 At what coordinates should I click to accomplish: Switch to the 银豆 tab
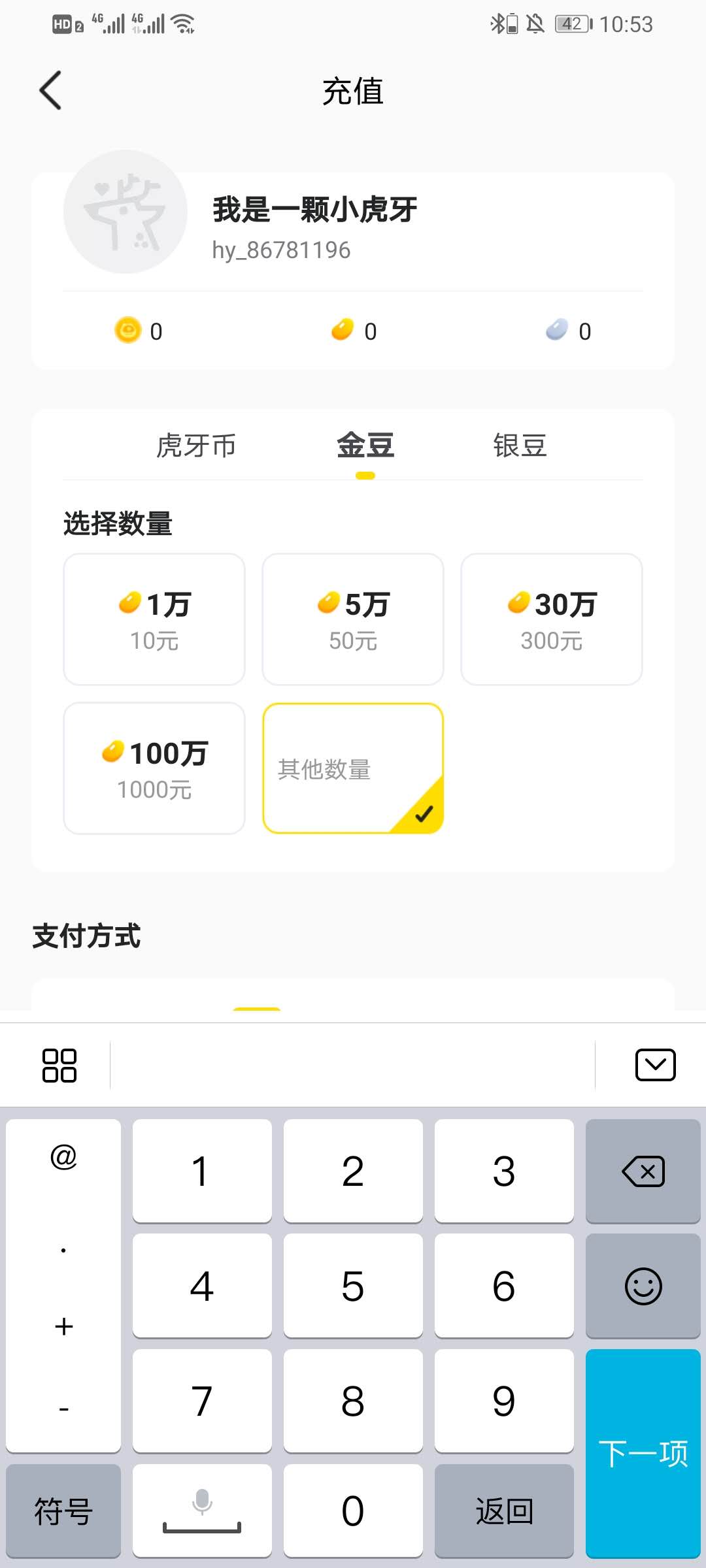520,446
